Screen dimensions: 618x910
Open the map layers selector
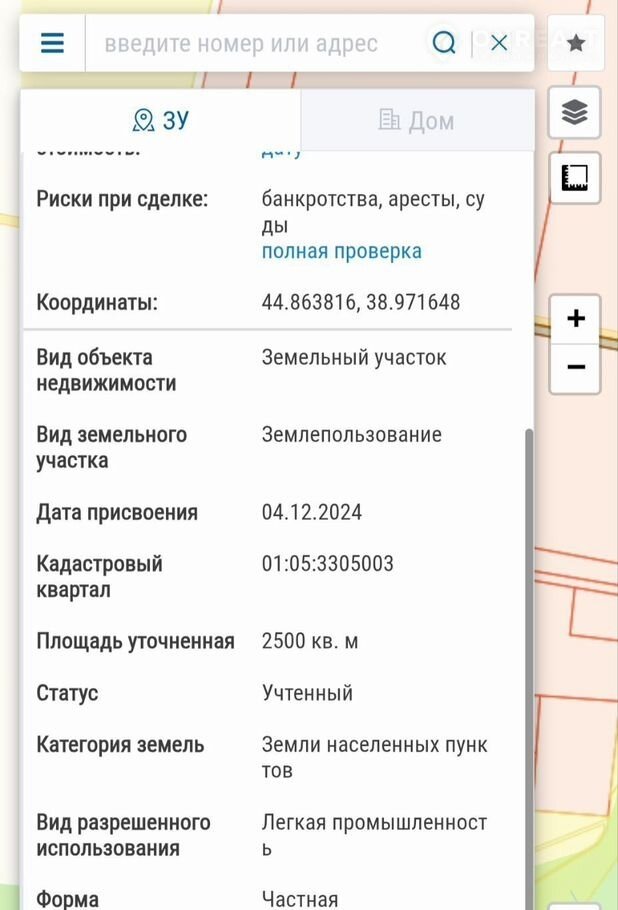(x=575, y=113)
